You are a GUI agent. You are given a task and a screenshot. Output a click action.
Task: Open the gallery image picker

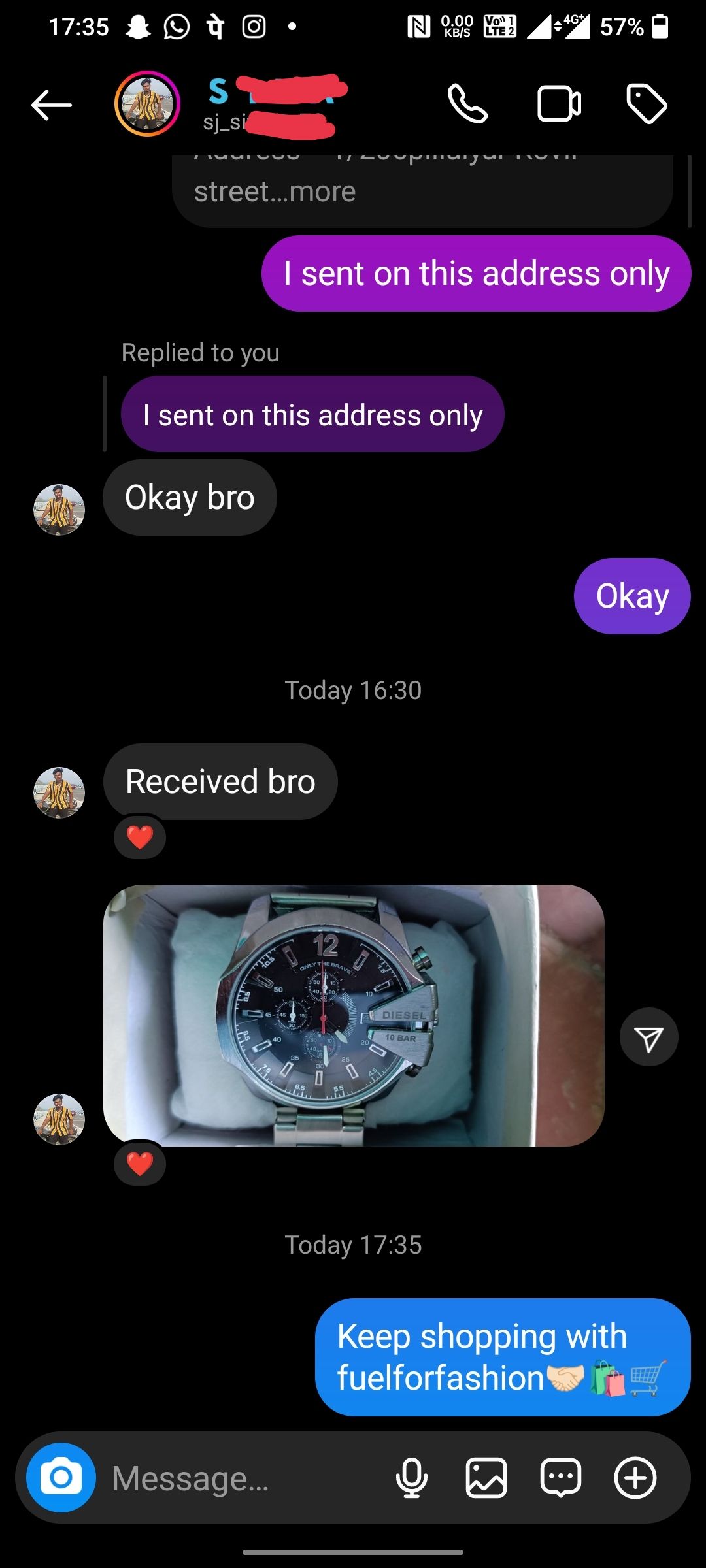(x=486, y=1478)
